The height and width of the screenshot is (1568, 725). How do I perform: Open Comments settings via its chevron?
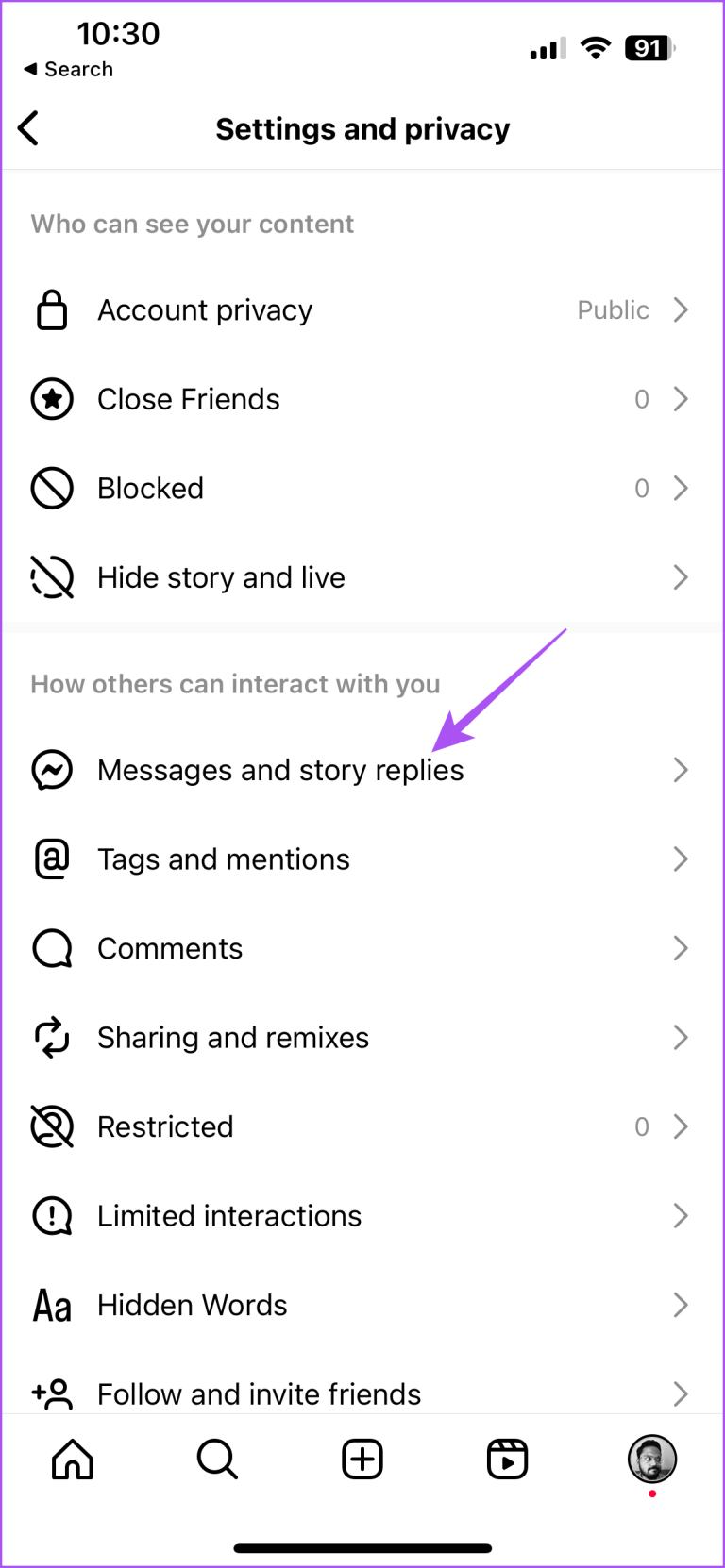(682, 948)
